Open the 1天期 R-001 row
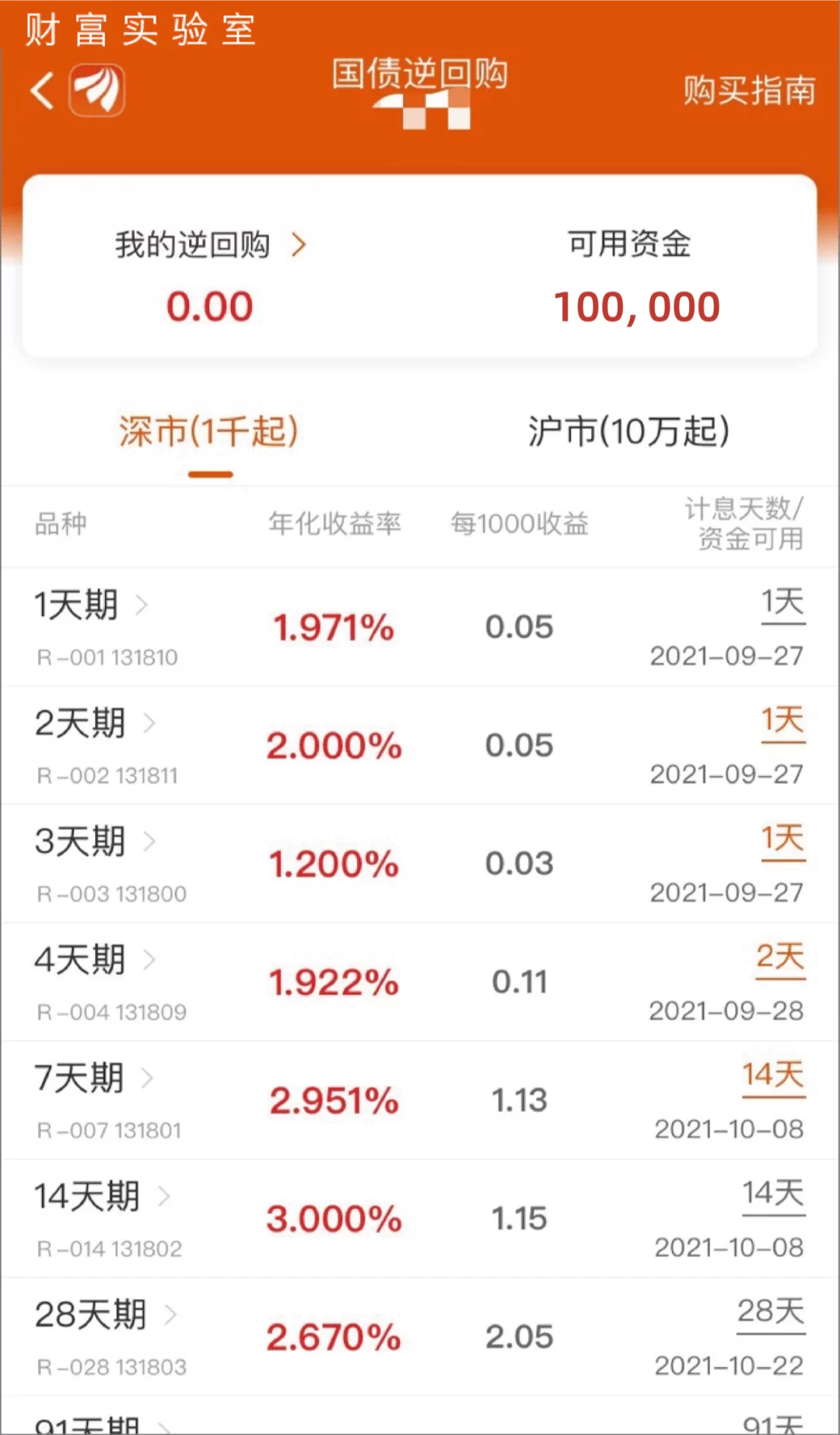Viewport: 840px width, 1435px height. coord(92,626)
